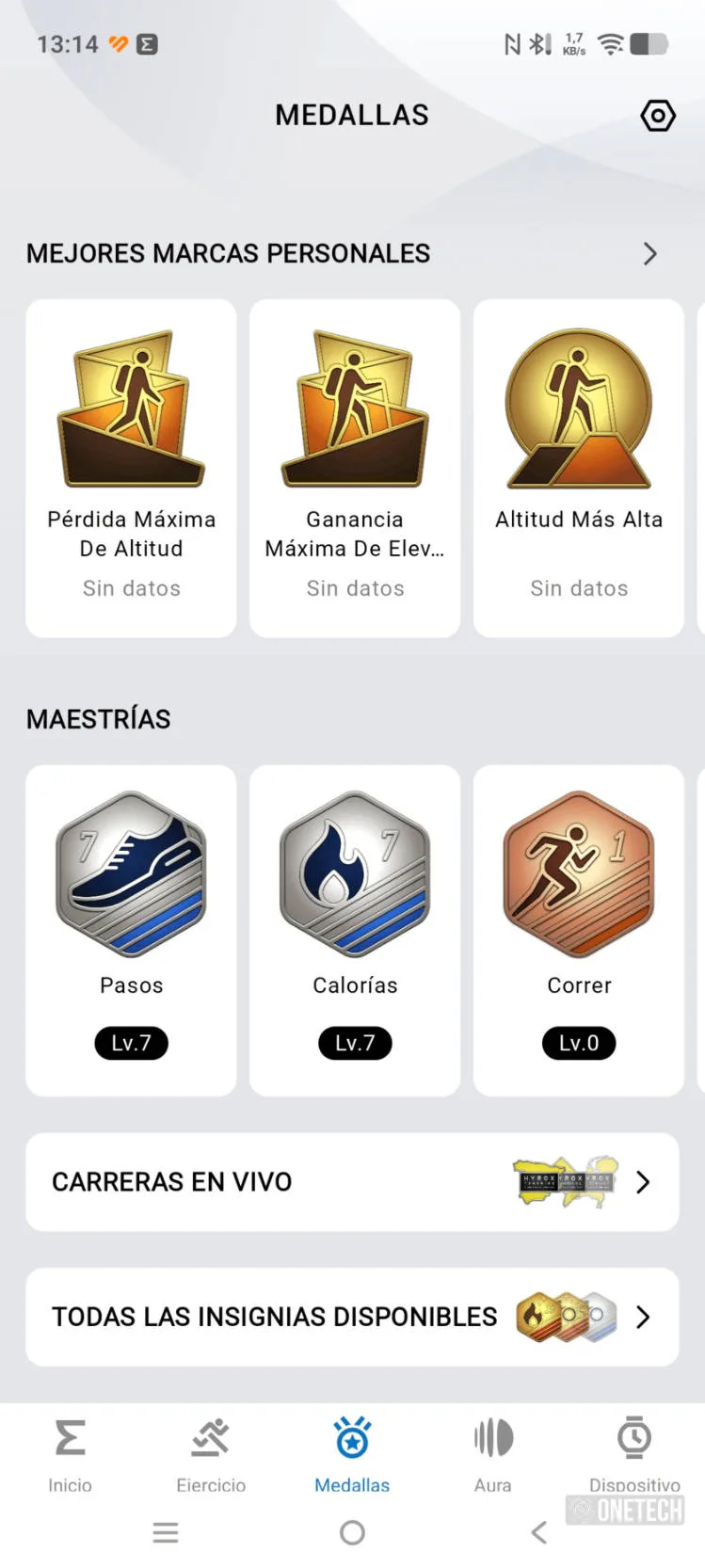Open Carreras En Vivo
Screen dimensions: 705x1568
(x=352, y=1182)
